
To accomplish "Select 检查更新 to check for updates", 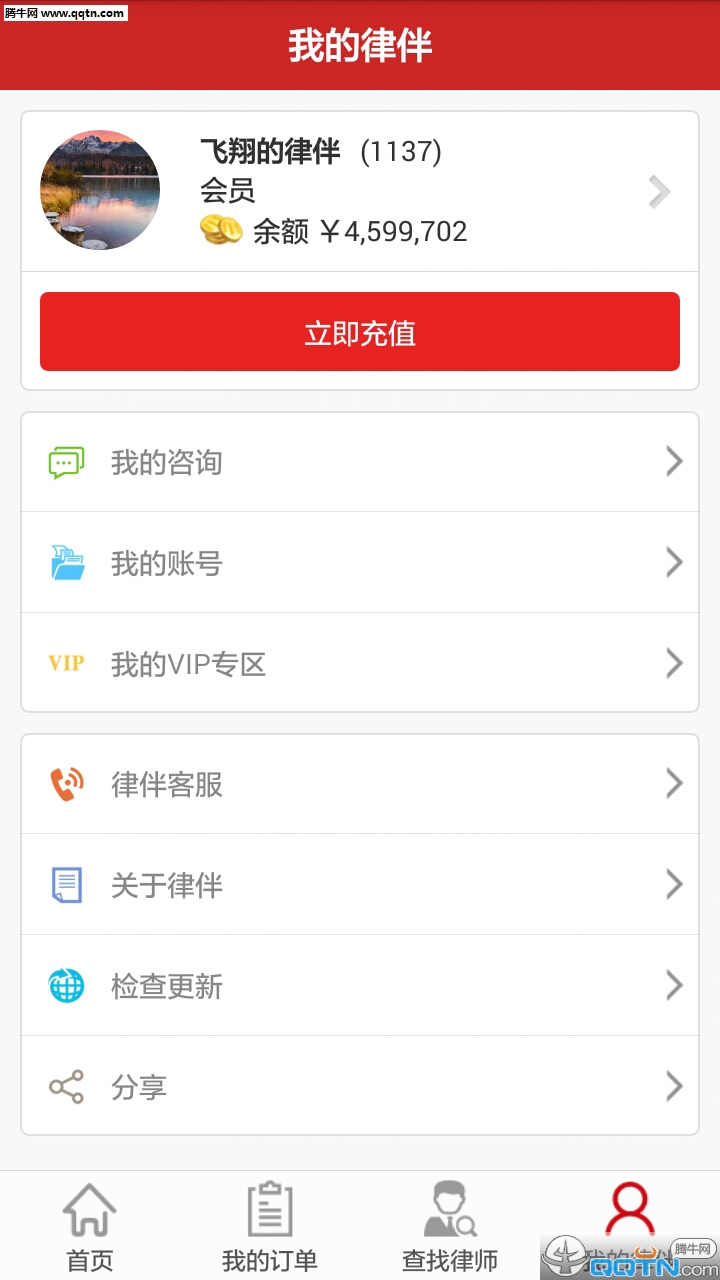I will [x=360, y=986].
